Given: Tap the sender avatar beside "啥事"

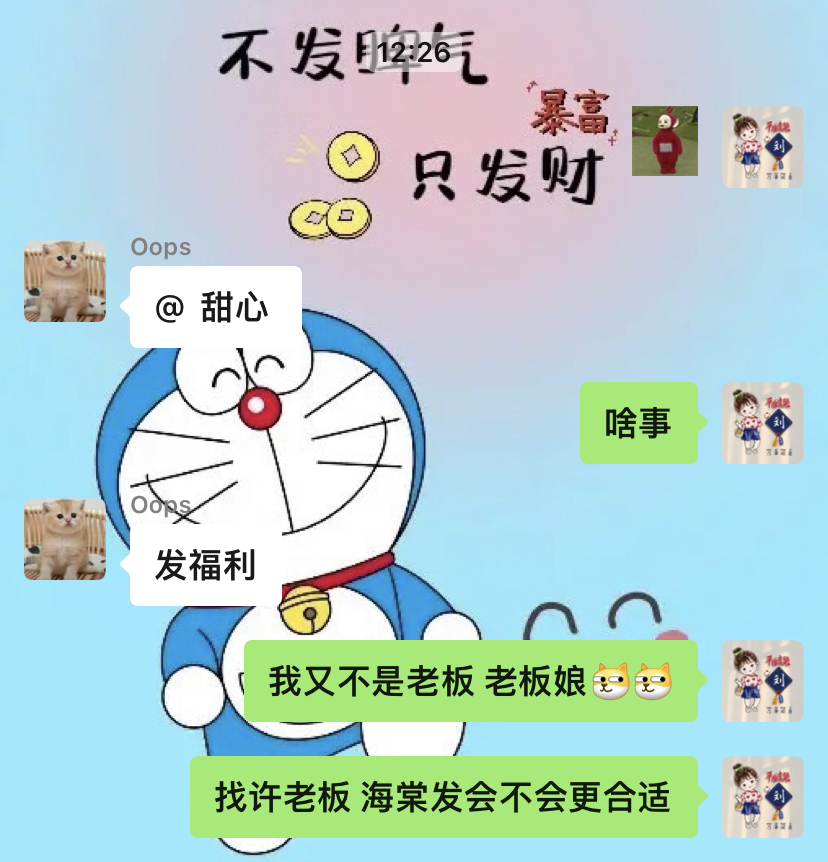Looking at the screenshot, I should [x=763, y=423].
